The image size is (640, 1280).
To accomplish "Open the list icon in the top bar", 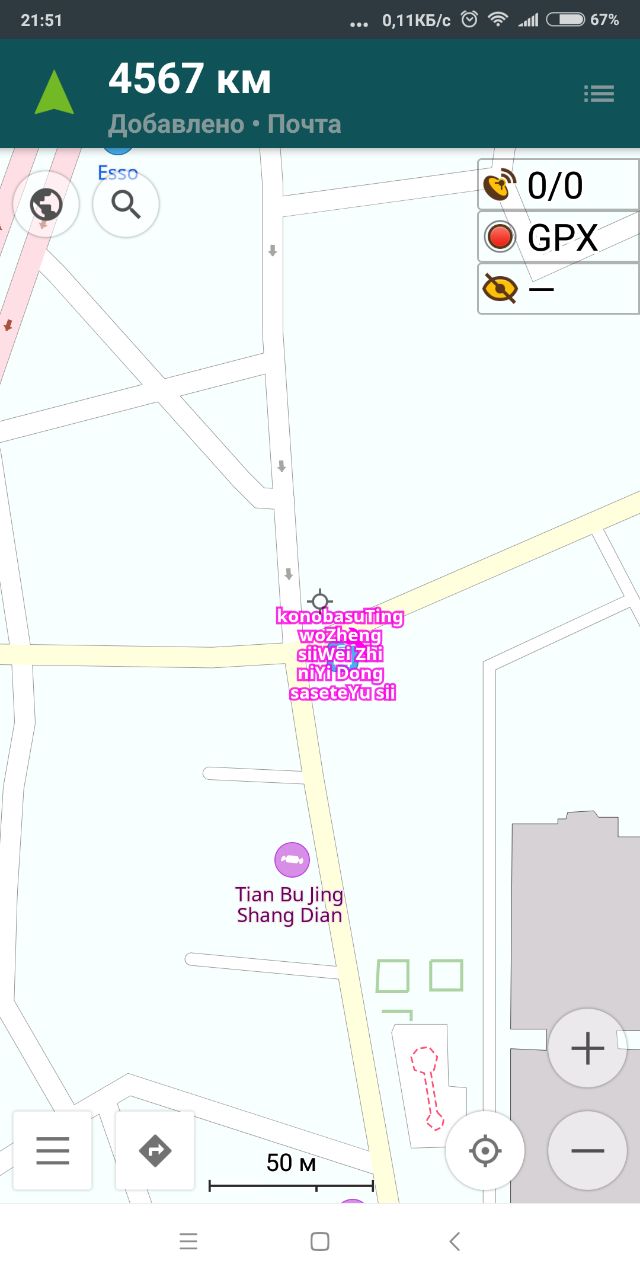I will [x=599, y=94].
